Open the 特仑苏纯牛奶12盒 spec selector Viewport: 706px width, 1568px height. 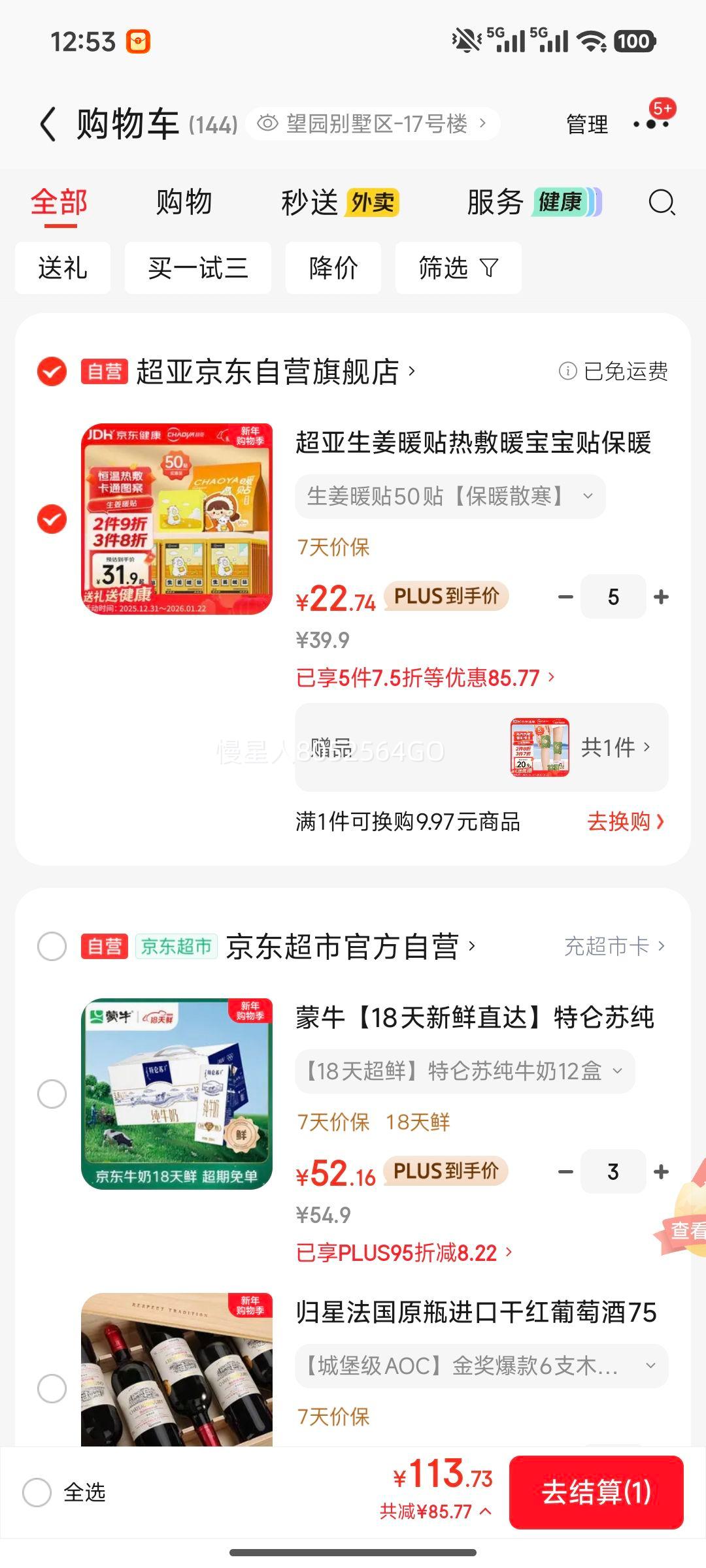pos(464,1070)
